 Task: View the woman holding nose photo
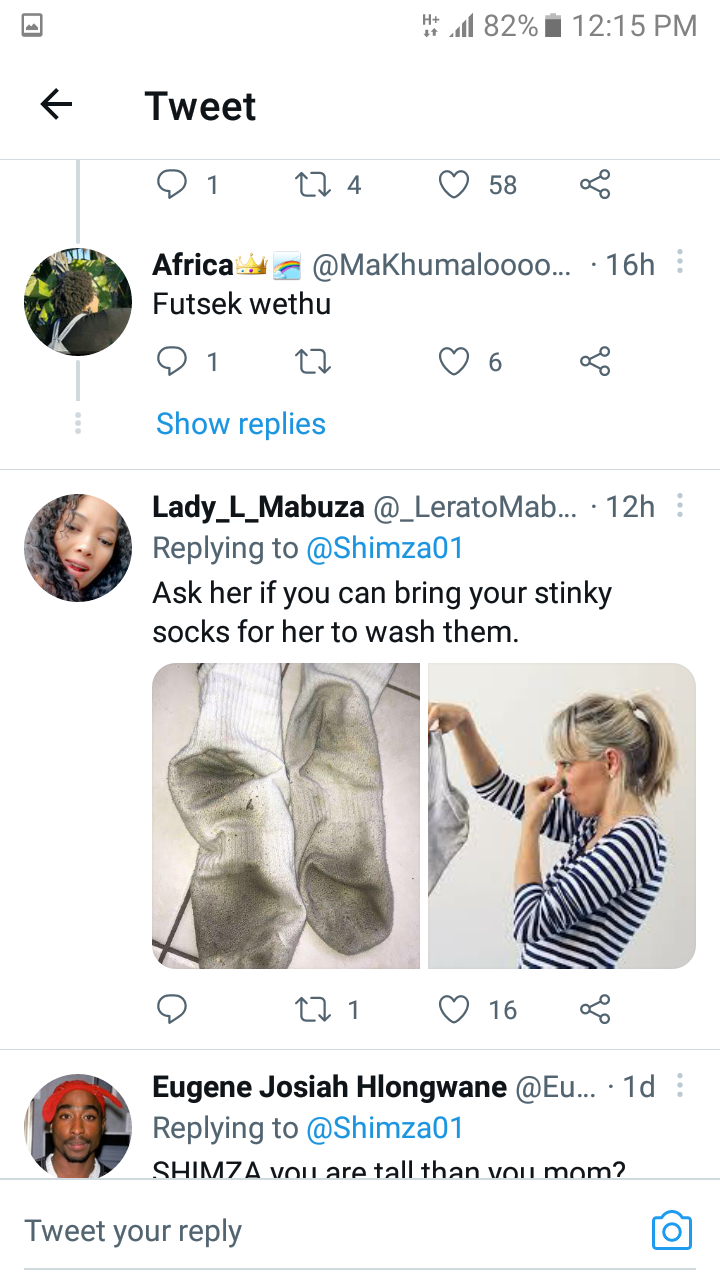[562, 816]
